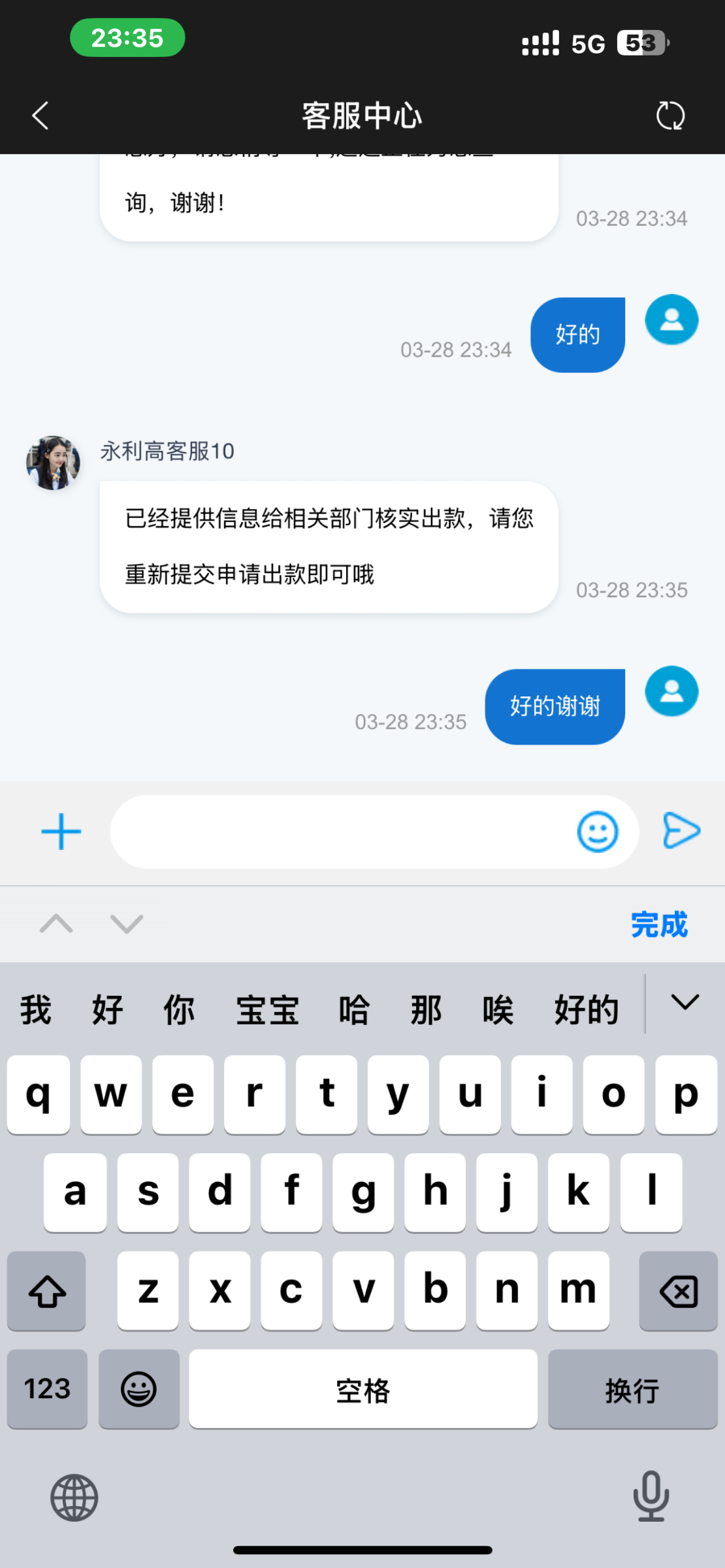Choose the suggested word 好的
725x1568 pixels.
tap(586, 1010)
